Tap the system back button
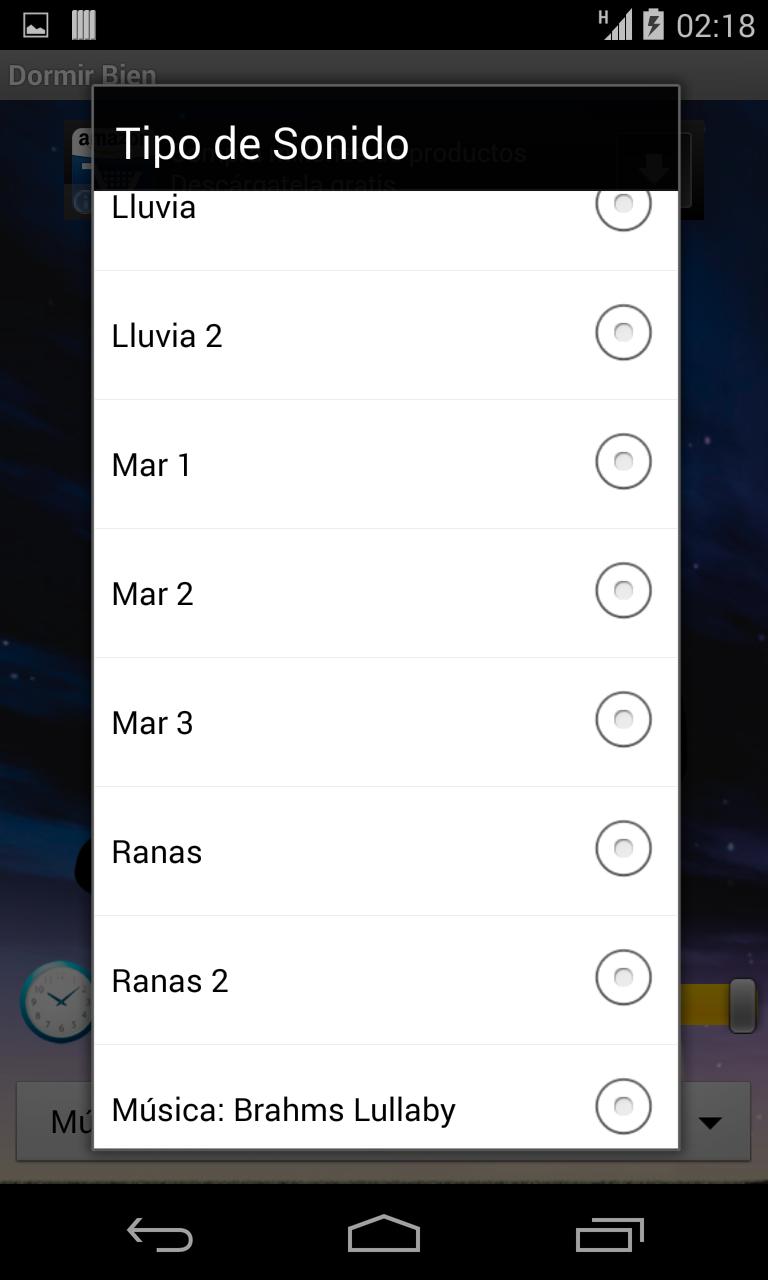The image size is (768, 1280). 160,1236
